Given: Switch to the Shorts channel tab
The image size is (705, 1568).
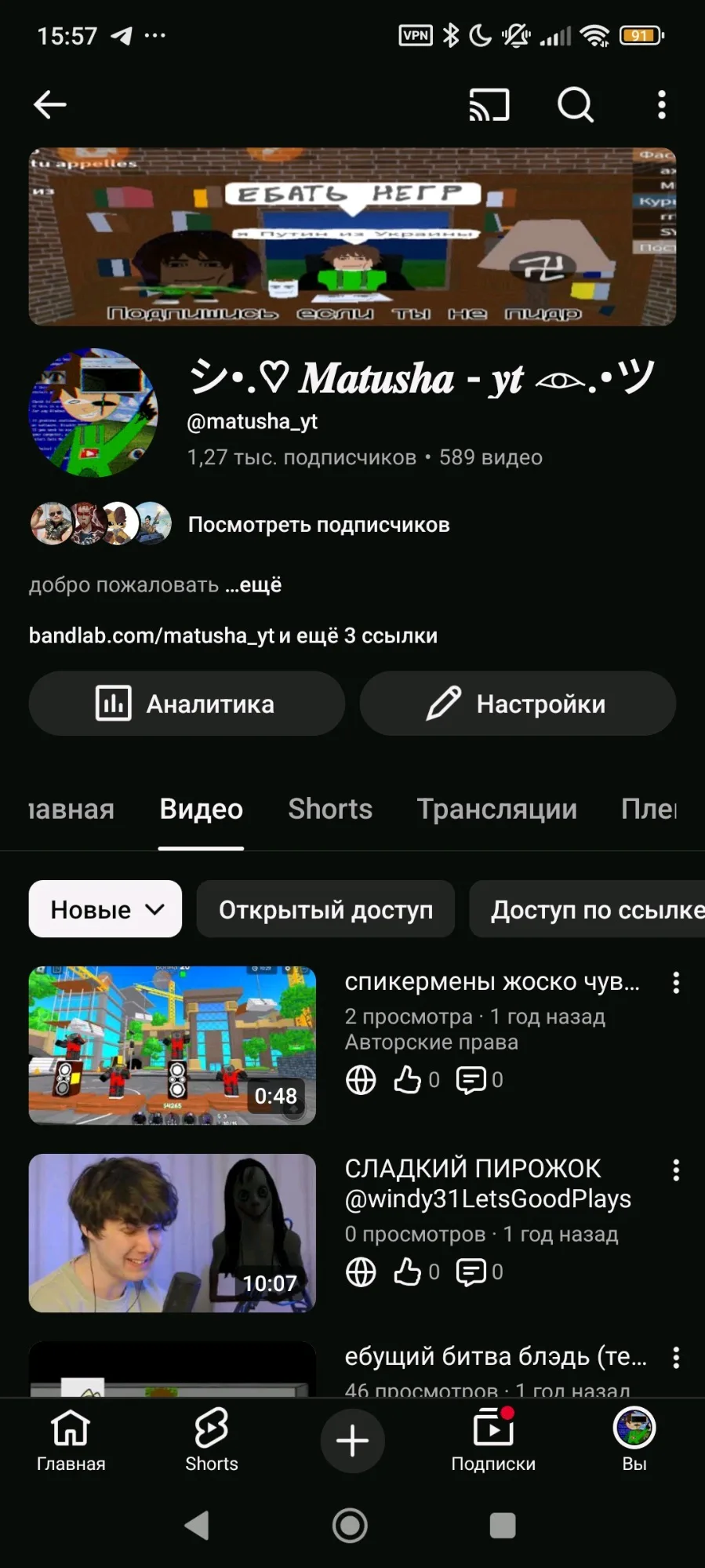Looking at the screenshot, I should point(330,809).
